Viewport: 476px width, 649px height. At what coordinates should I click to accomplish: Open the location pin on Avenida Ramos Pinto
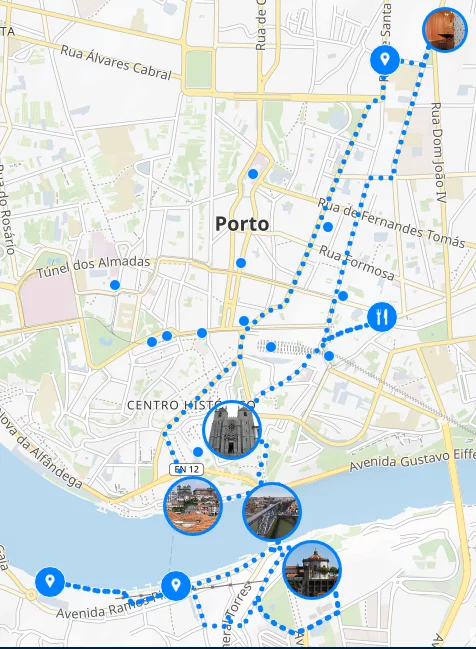(176, 586)
